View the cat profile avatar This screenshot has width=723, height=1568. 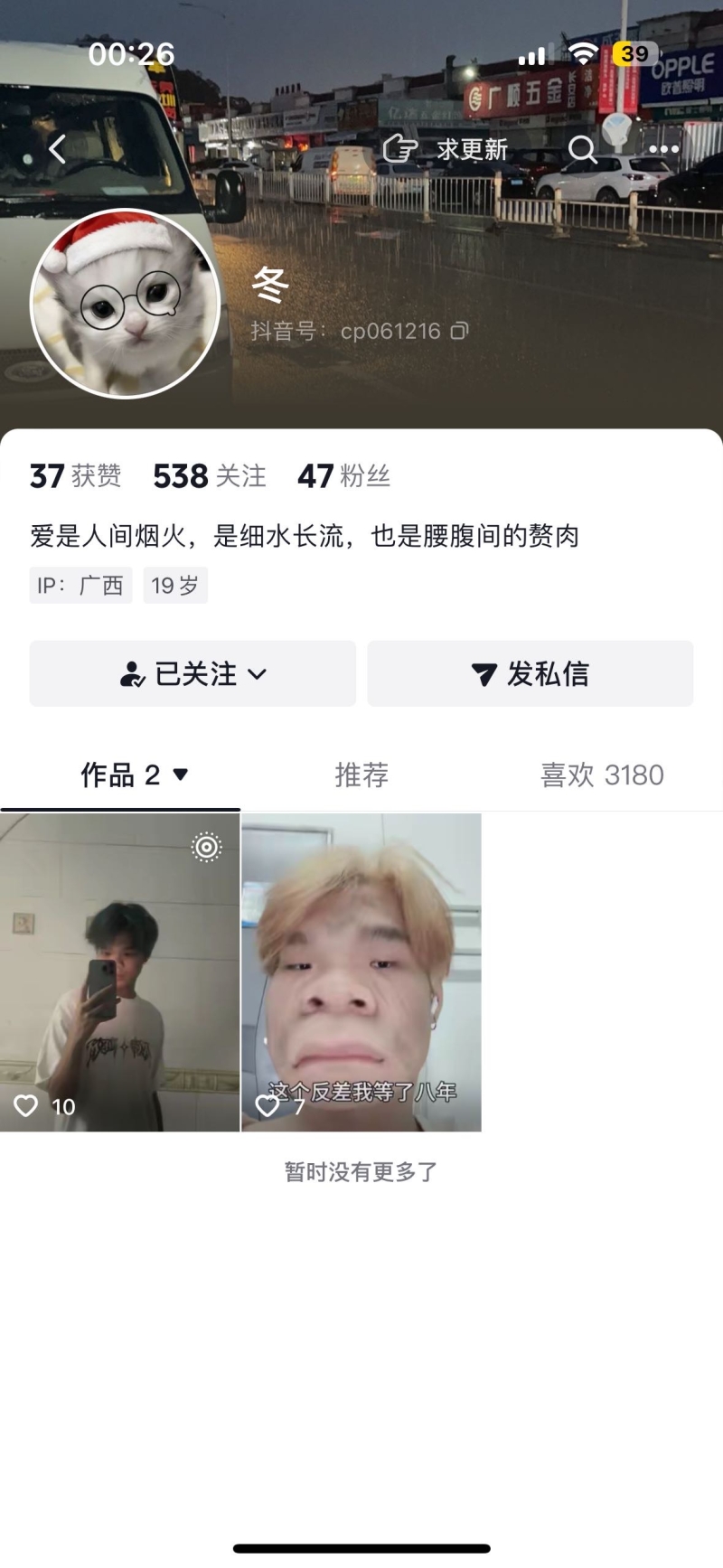[125, 304]
